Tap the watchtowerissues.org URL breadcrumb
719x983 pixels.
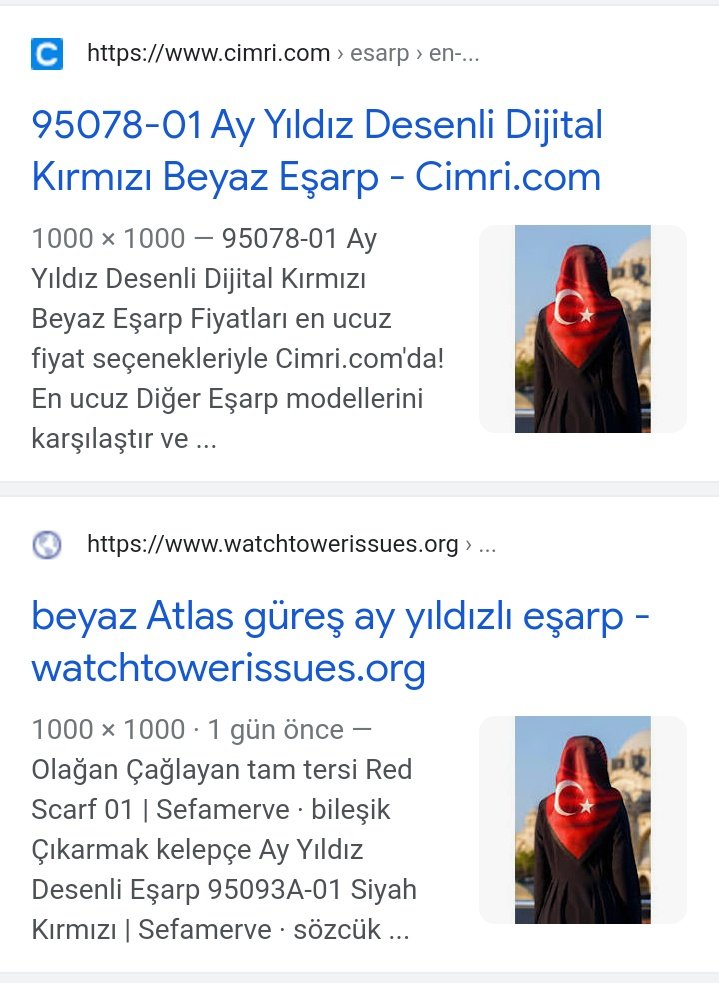[x=290, y=544]
